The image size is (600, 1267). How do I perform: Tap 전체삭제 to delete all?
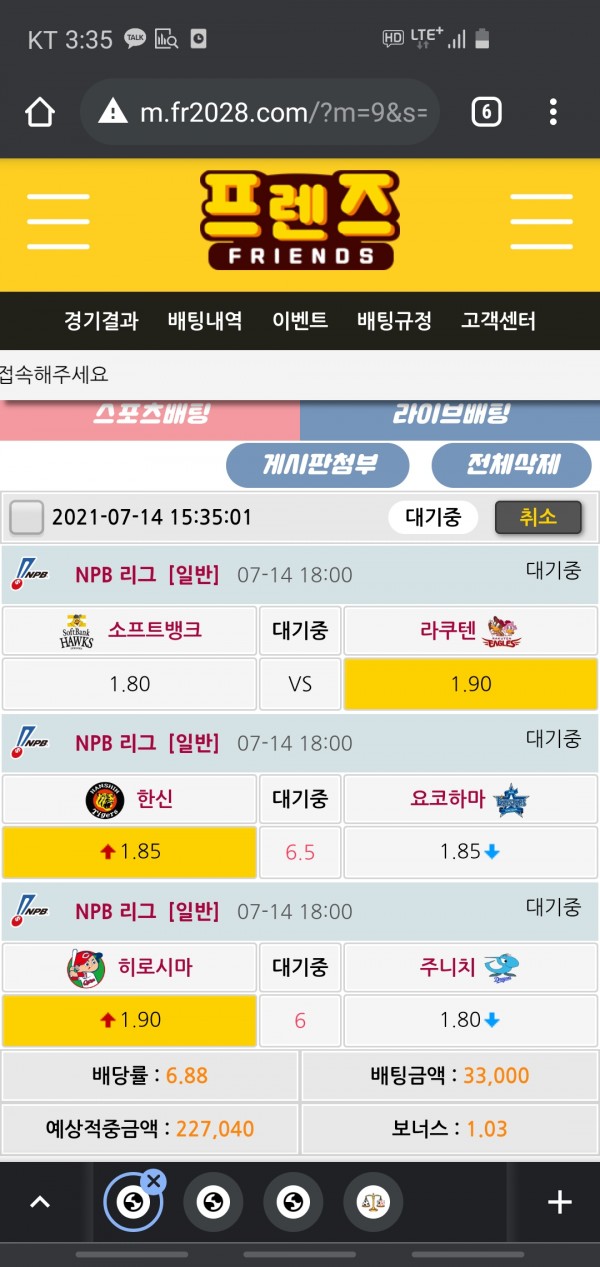511,465
